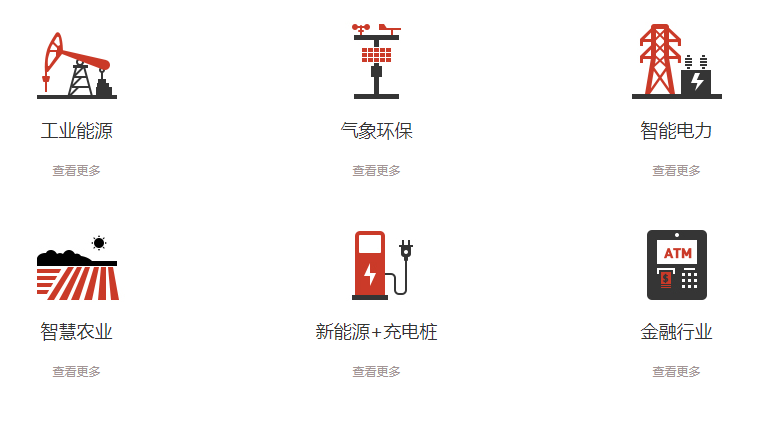Open 查看更多 for 气象环保
The width and height of the screenshot is (766, 424).
coord(376,171)
